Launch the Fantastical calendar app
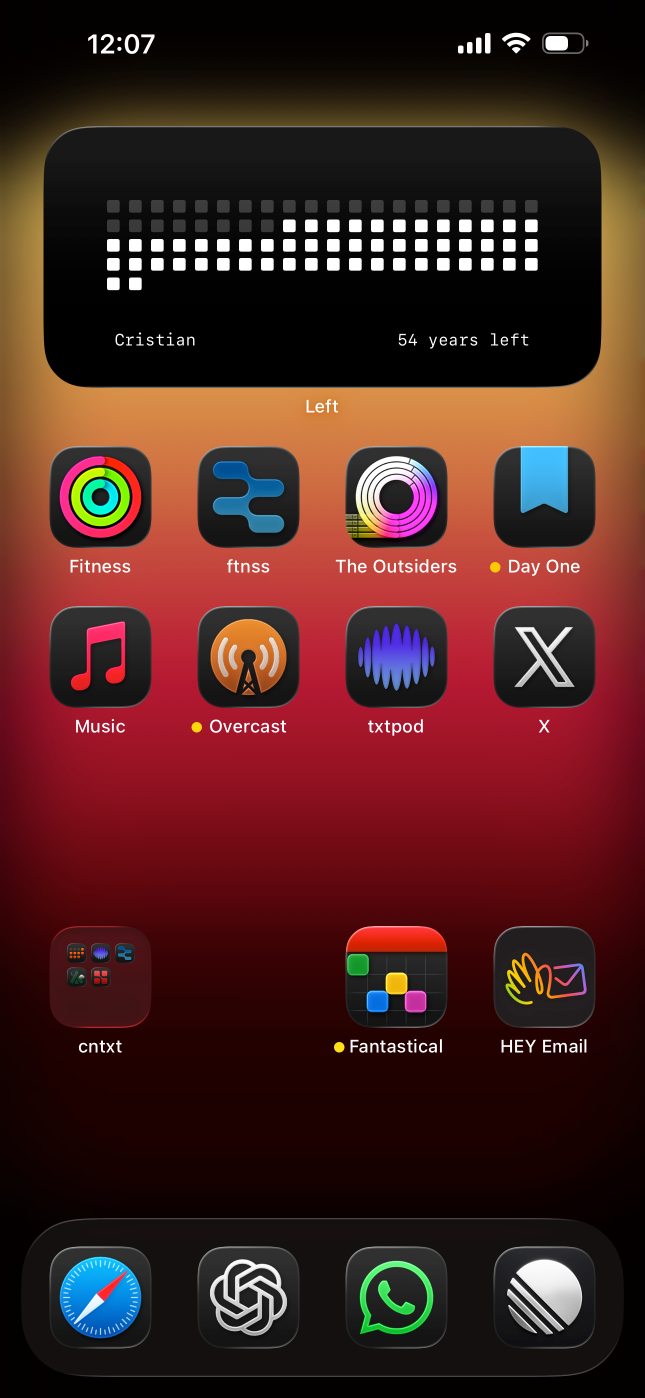 [x=396, y=977]
